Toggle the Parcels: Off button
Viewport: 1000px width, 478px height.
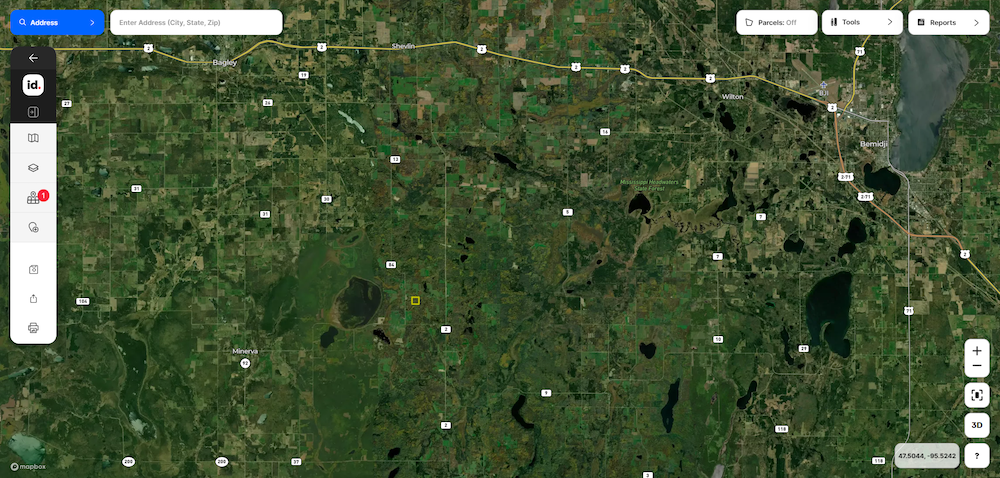(x=776, y=22)
